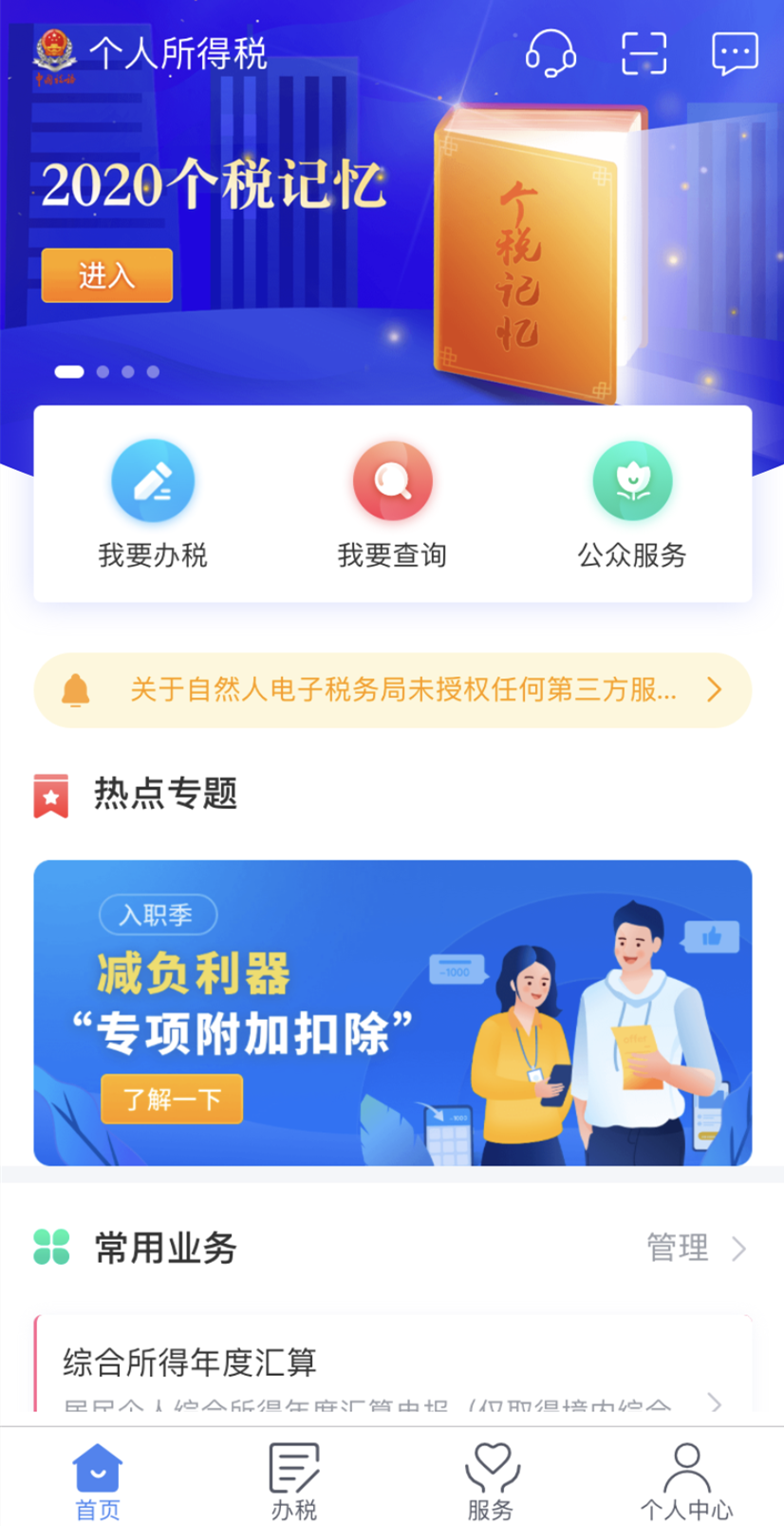
Task: Tap 进入 on the 2020 banner
Action: point(106,275)
